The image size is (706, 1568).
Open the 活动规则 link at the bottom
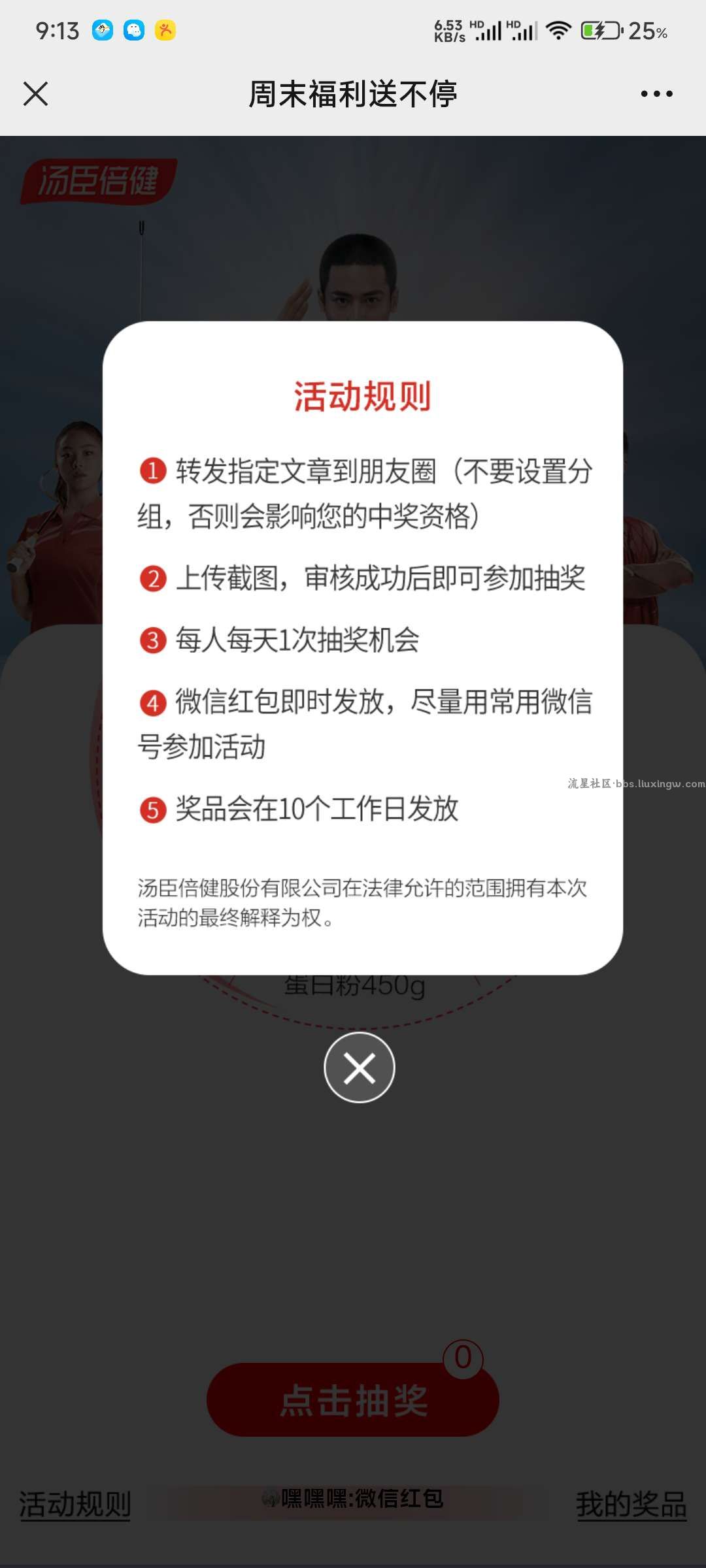tap(75, 1505)
